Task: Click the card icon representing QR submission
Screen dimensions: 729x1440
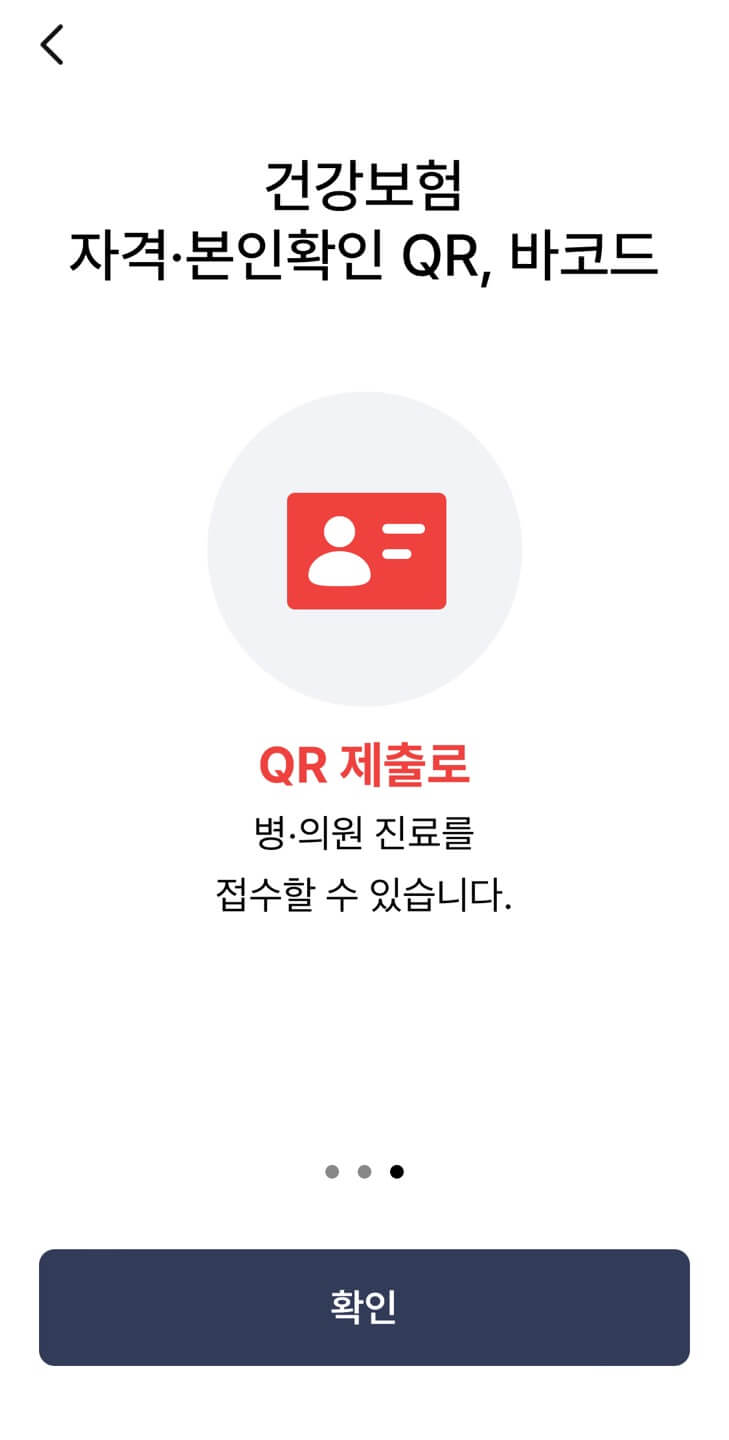Action: pyautogui.click(x=365, y=550)
